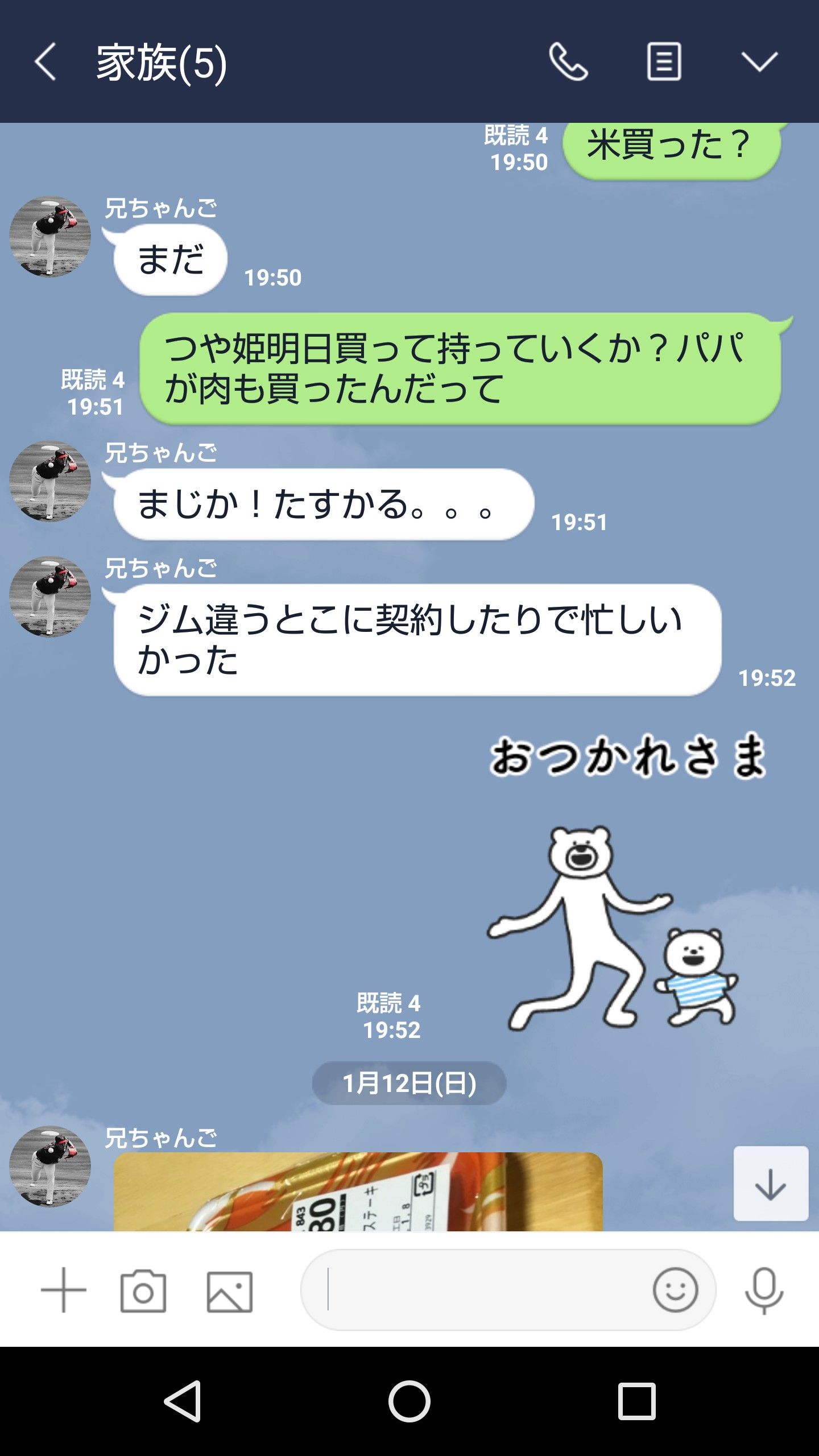819x1456 pixels.
Task: Record a voice message with microphone
Action: (764, 1290)
